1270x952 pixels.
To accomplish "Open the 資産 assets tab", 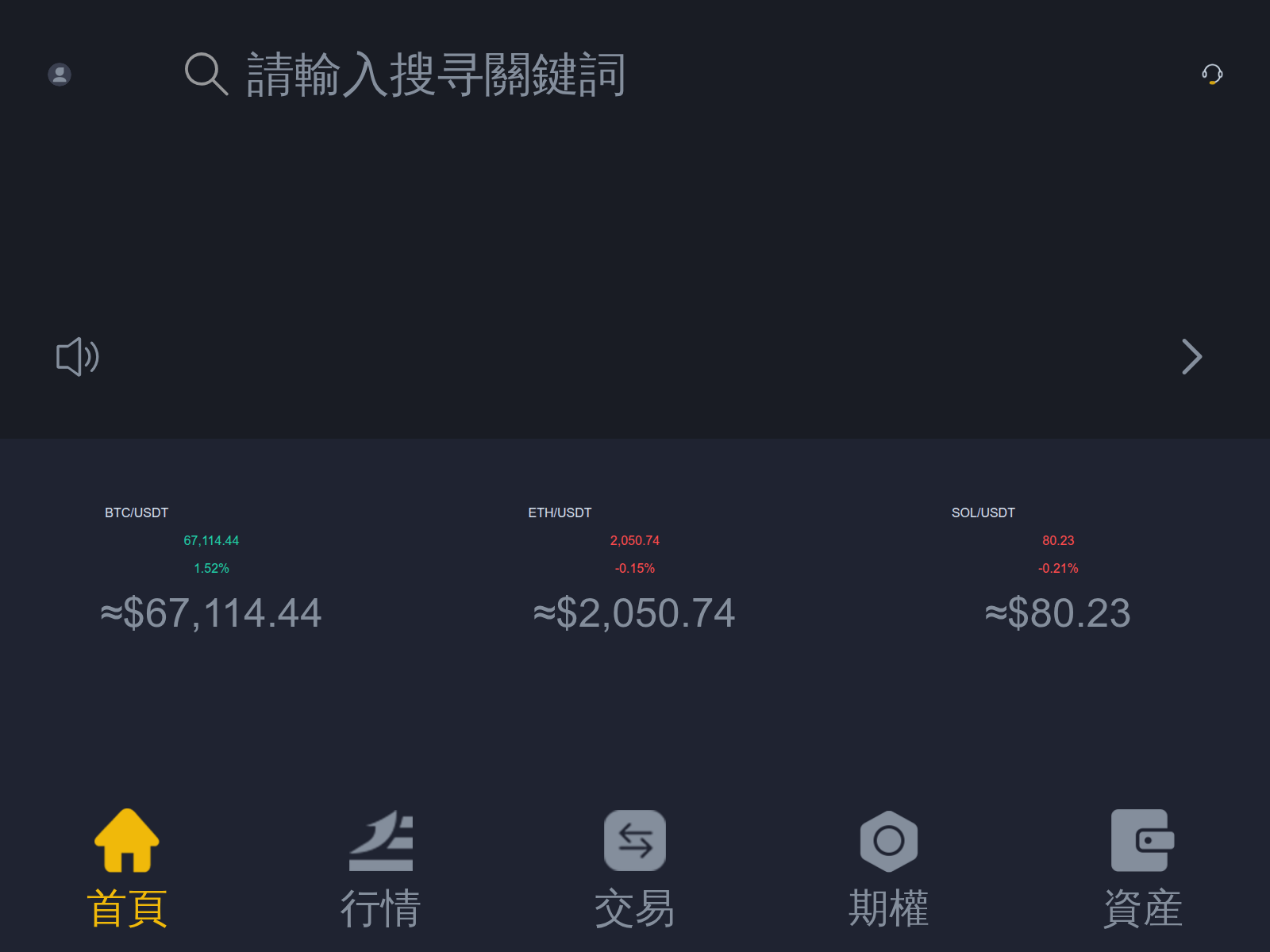I will (1143, 869).
